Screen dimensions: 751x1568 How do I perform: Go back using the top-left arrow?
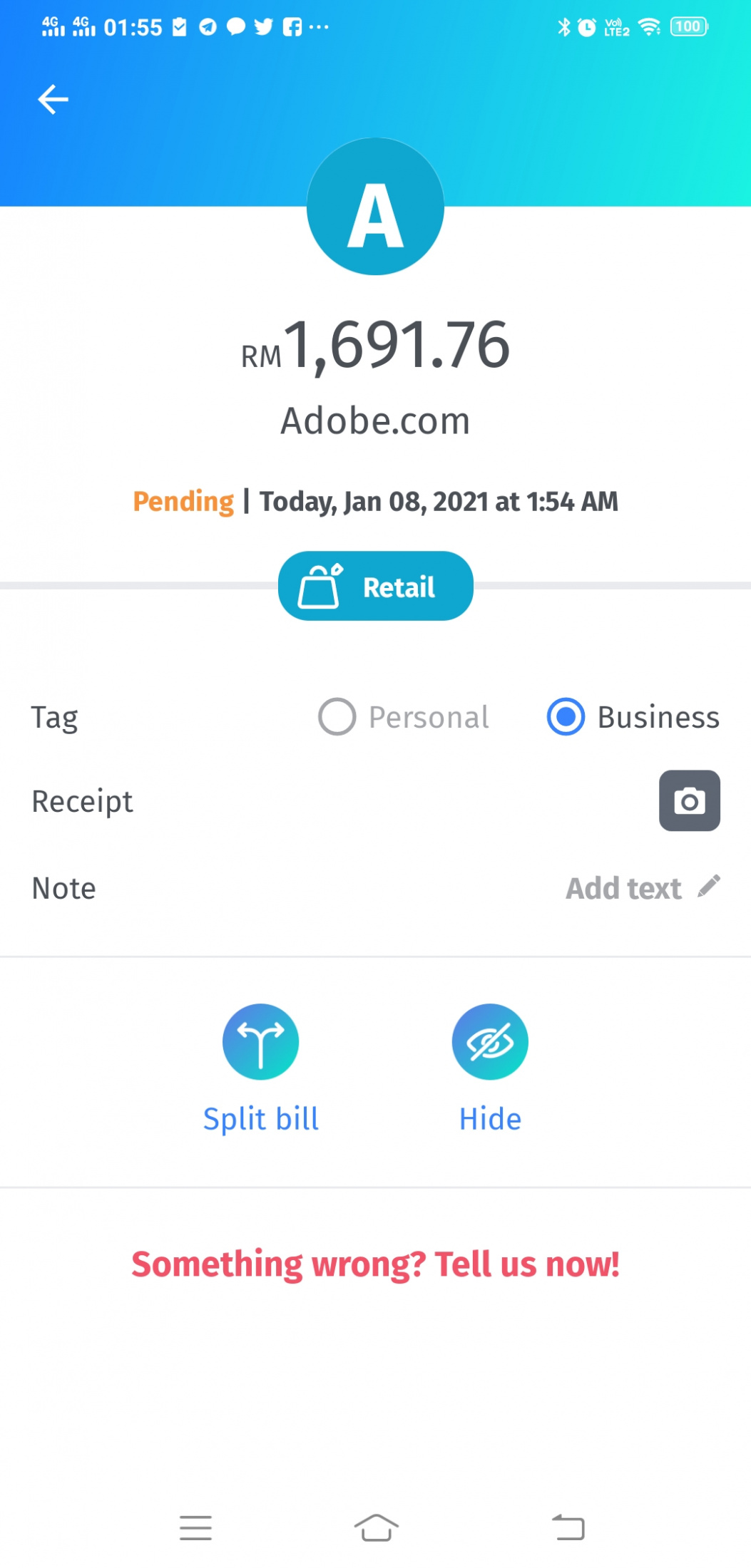(53, 99)
